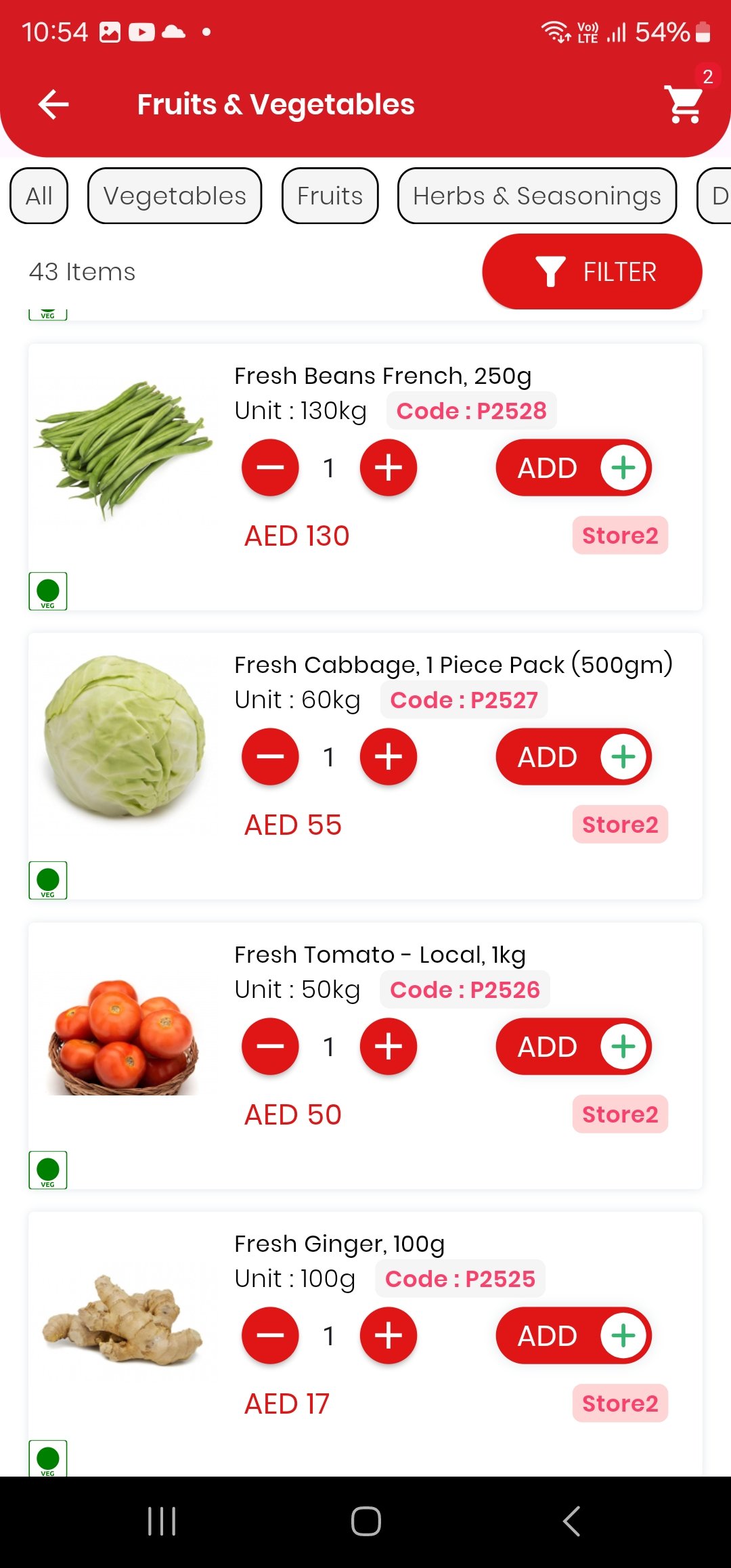View the Fresh Cabbage product image
This screenshot has height=1568, width=731.
125,736
